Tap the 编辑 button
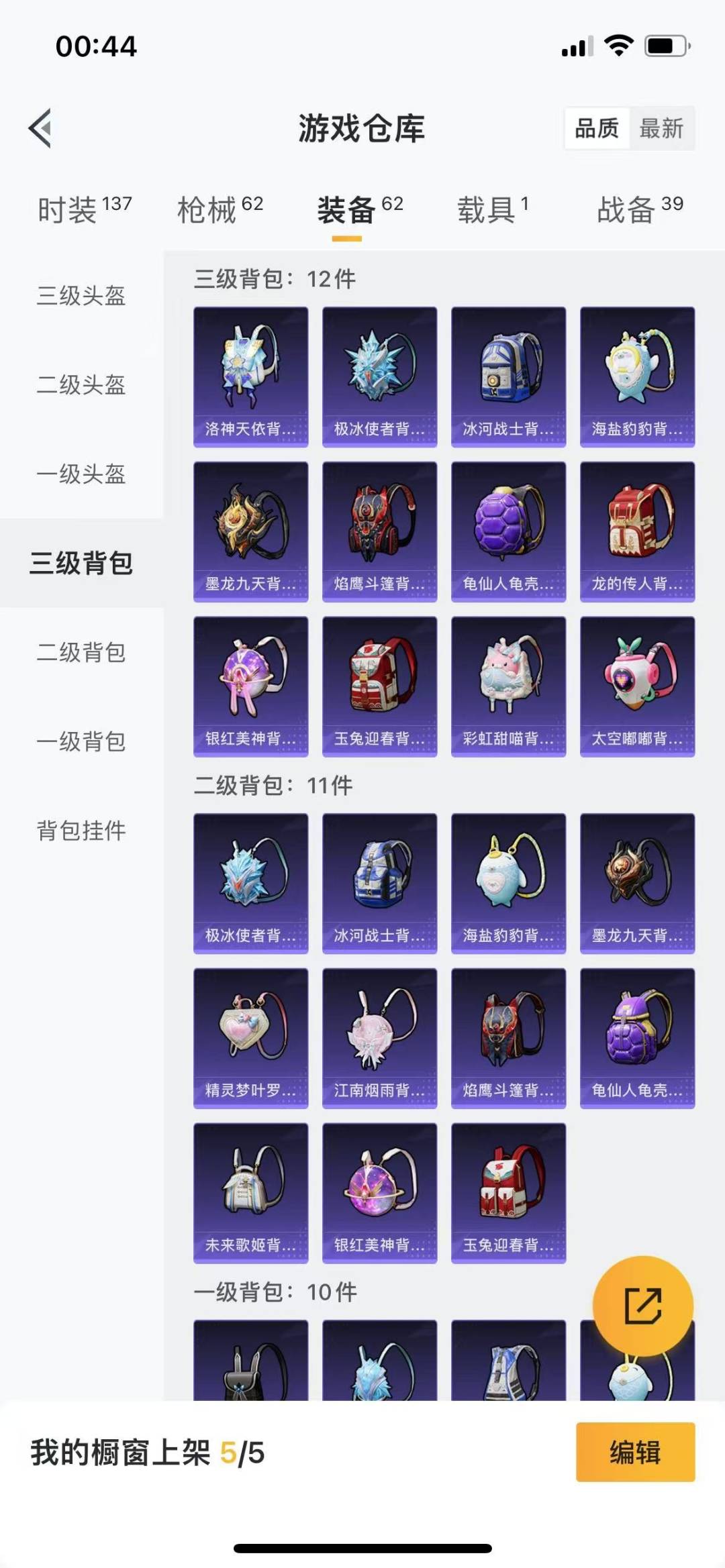 (x=636, y=1452)
